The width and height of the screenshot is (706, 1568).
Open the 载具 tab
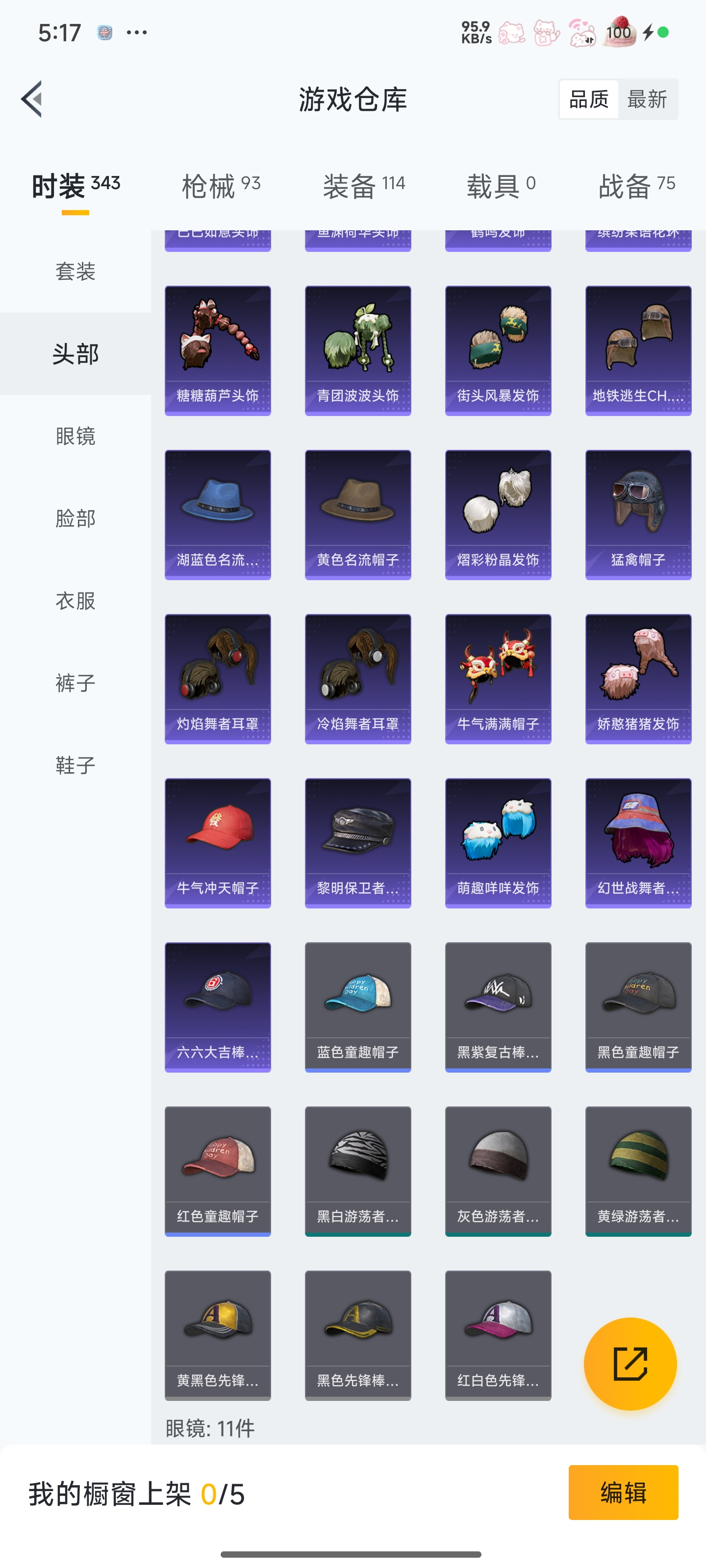point(501,185)
